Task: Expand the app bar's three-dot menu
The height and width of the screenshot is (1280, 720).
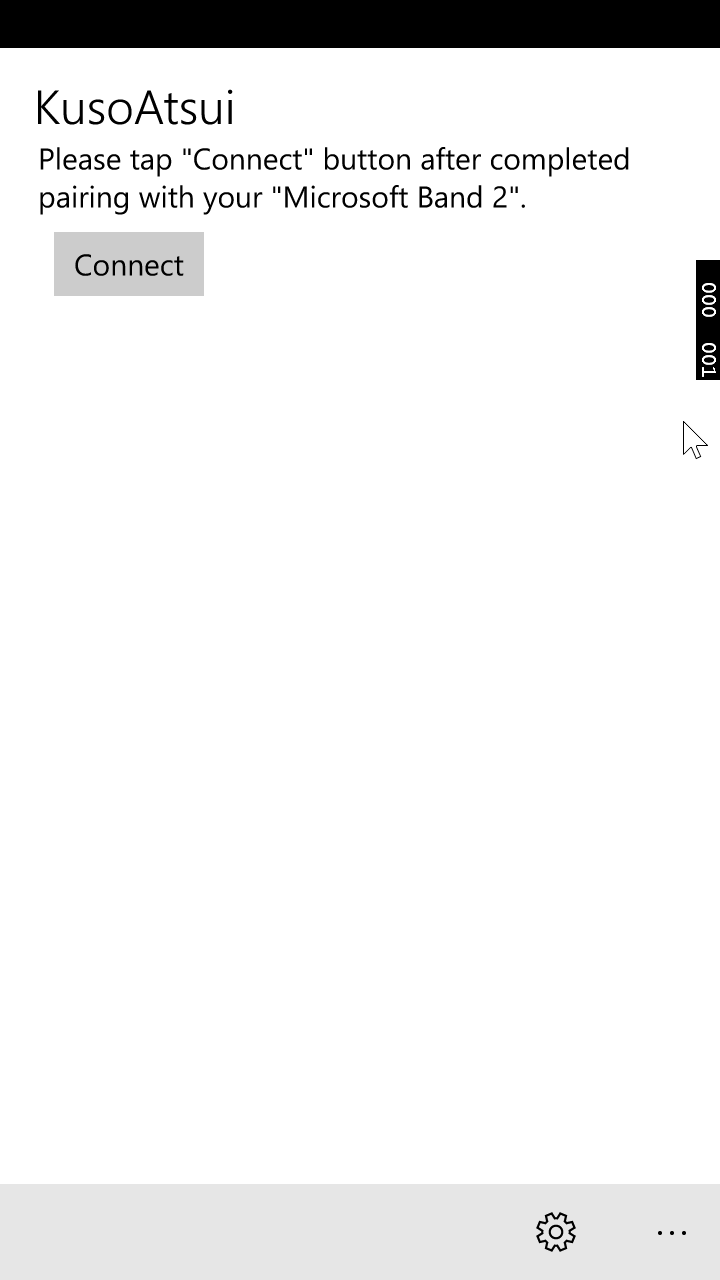Action: coord(671,1232)
